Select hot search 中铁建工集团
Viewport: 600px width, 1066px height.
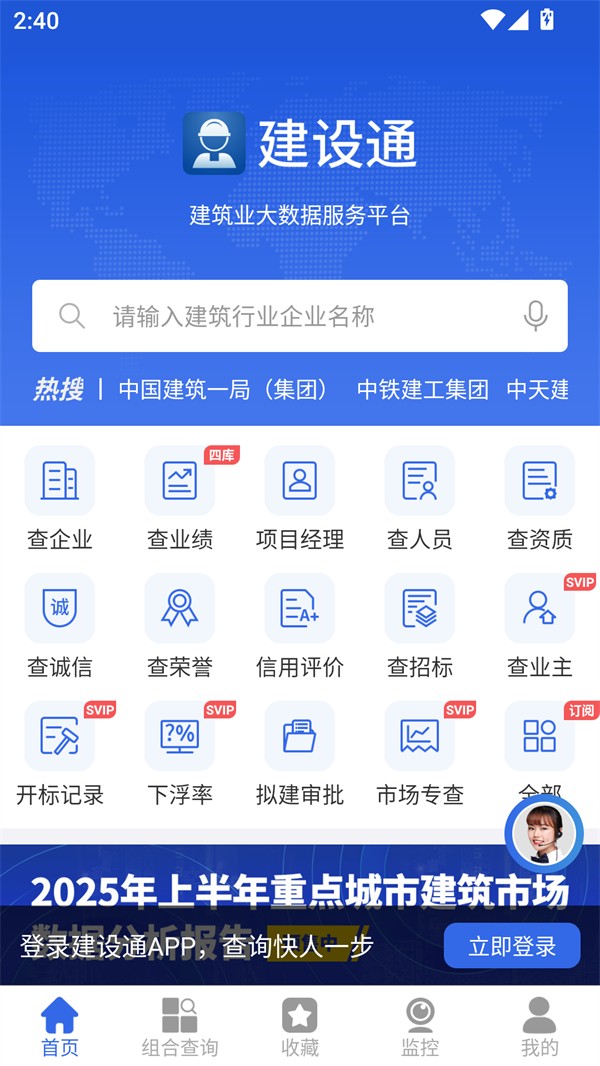coord(423,389)
